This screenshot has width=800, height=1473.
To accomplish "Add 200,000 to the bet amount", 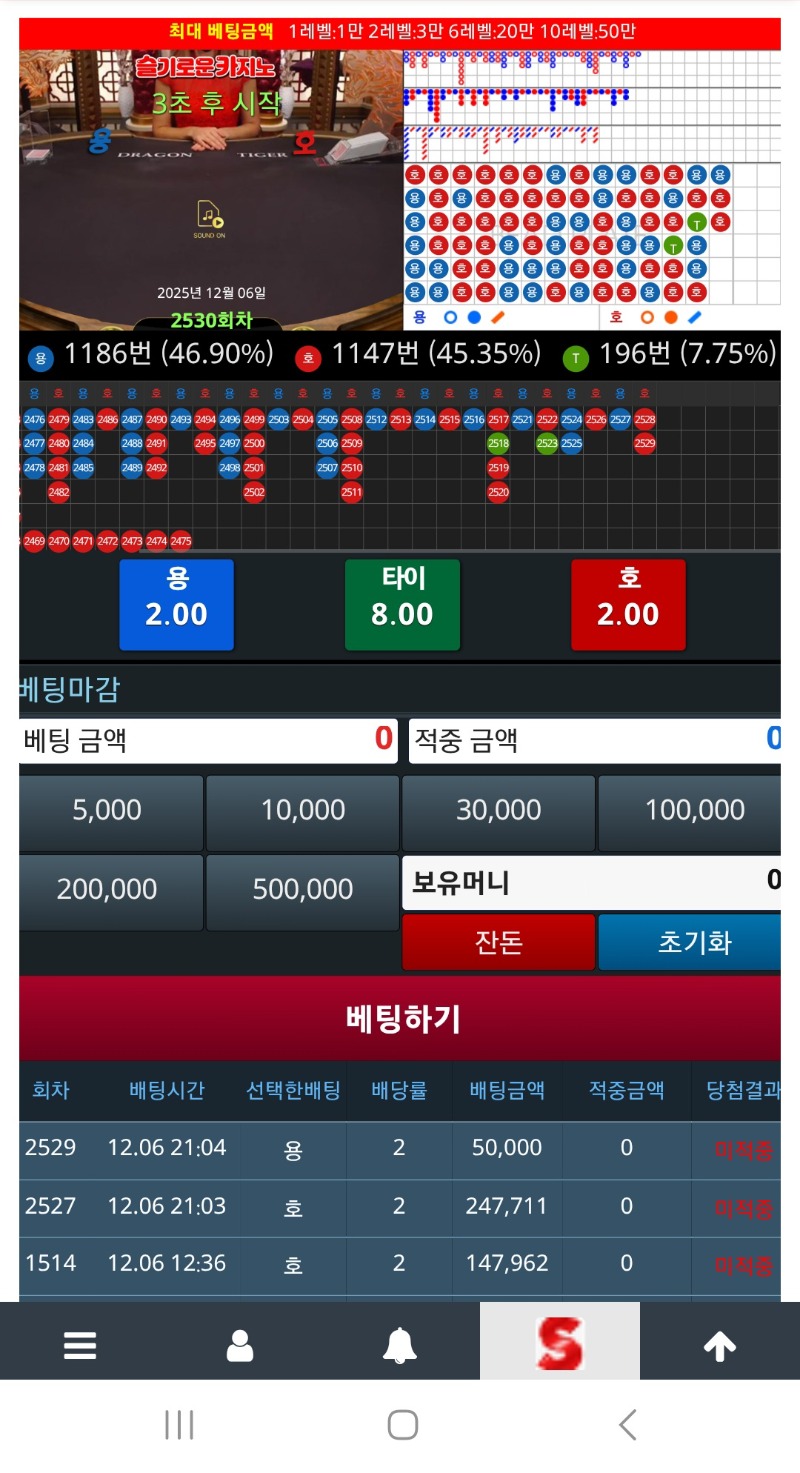I will click(107, 889).
